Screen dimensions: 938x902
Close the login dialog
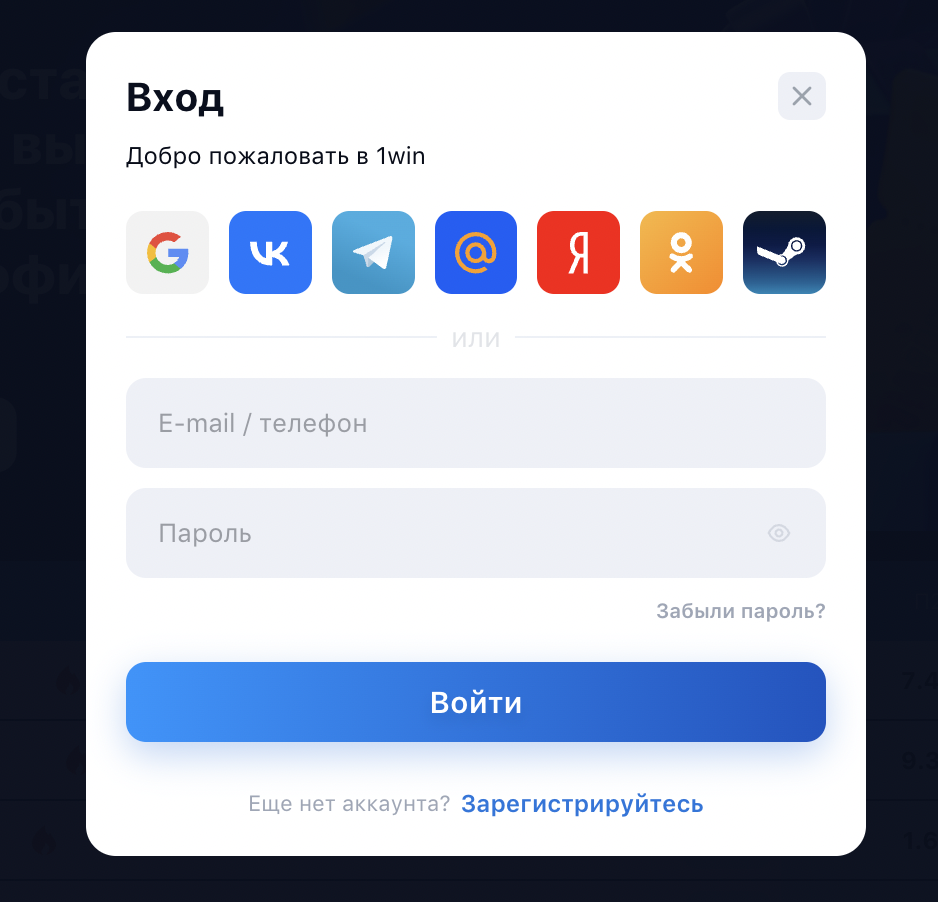pyautogui.click(x=801, y=96)
